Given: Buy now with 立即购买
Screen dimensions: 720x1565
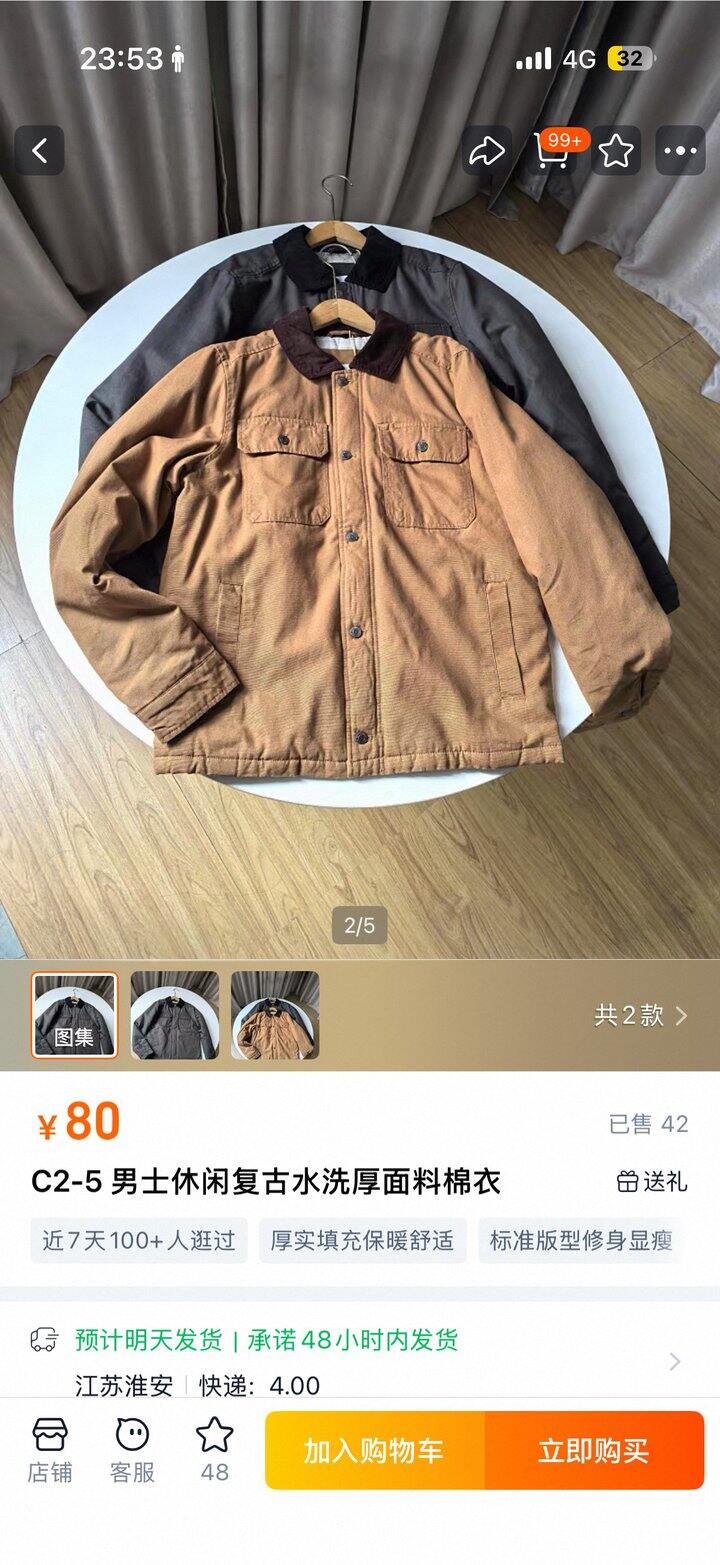Looking at the screenshot, I should tap(594, 1451).
